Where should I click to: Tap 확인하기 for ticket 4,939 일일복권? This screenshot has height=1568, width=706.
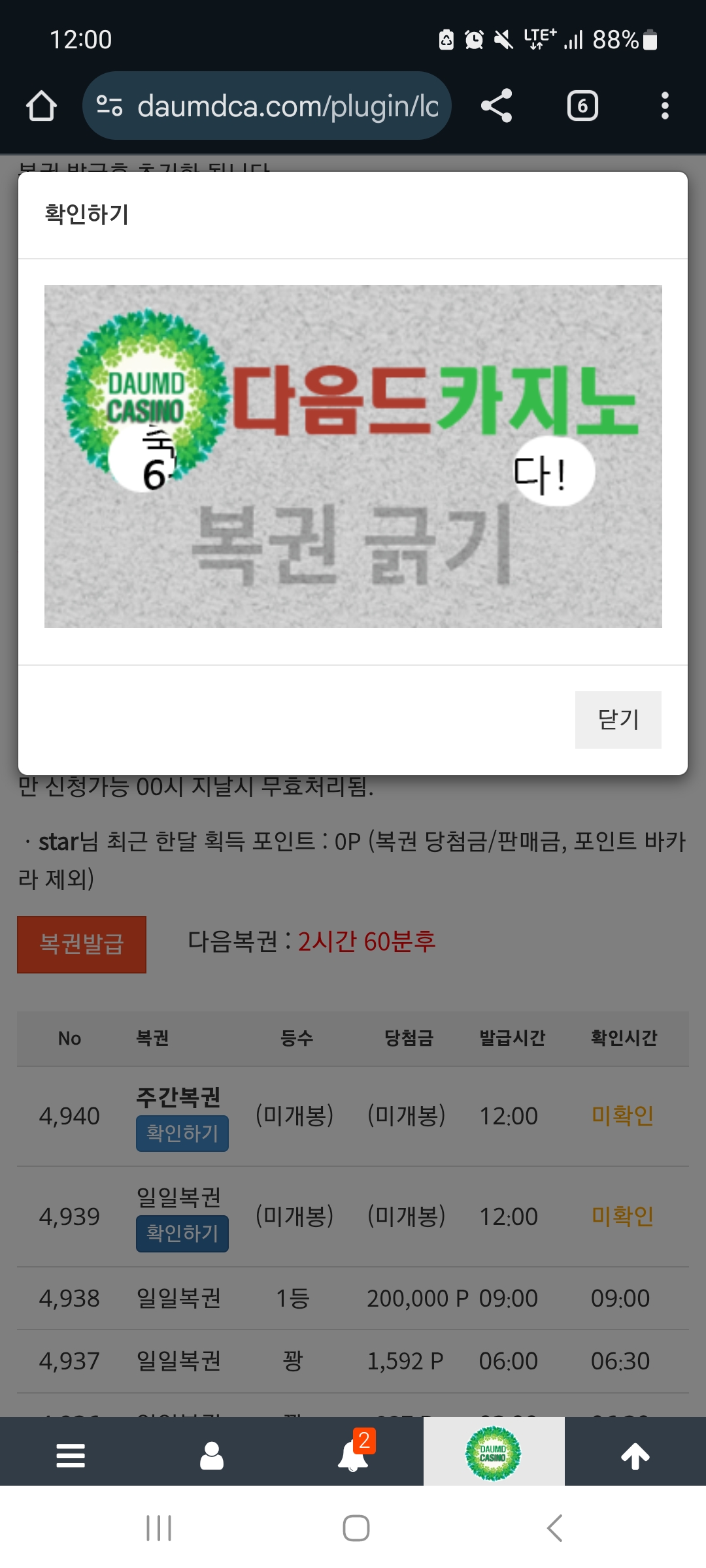pos(182,1233)
